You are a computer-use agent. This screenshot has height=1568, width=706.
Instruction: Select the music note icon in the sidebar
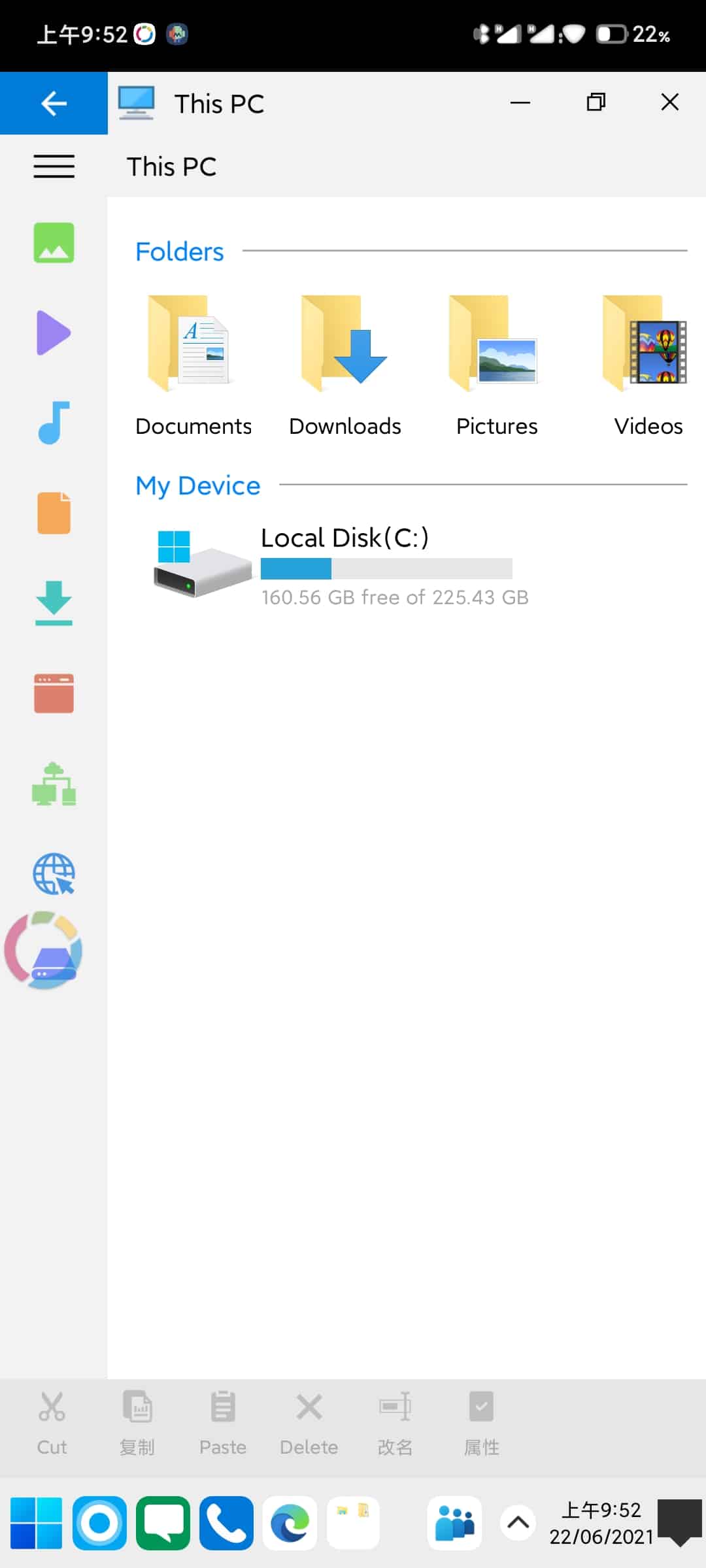[54, 423]
